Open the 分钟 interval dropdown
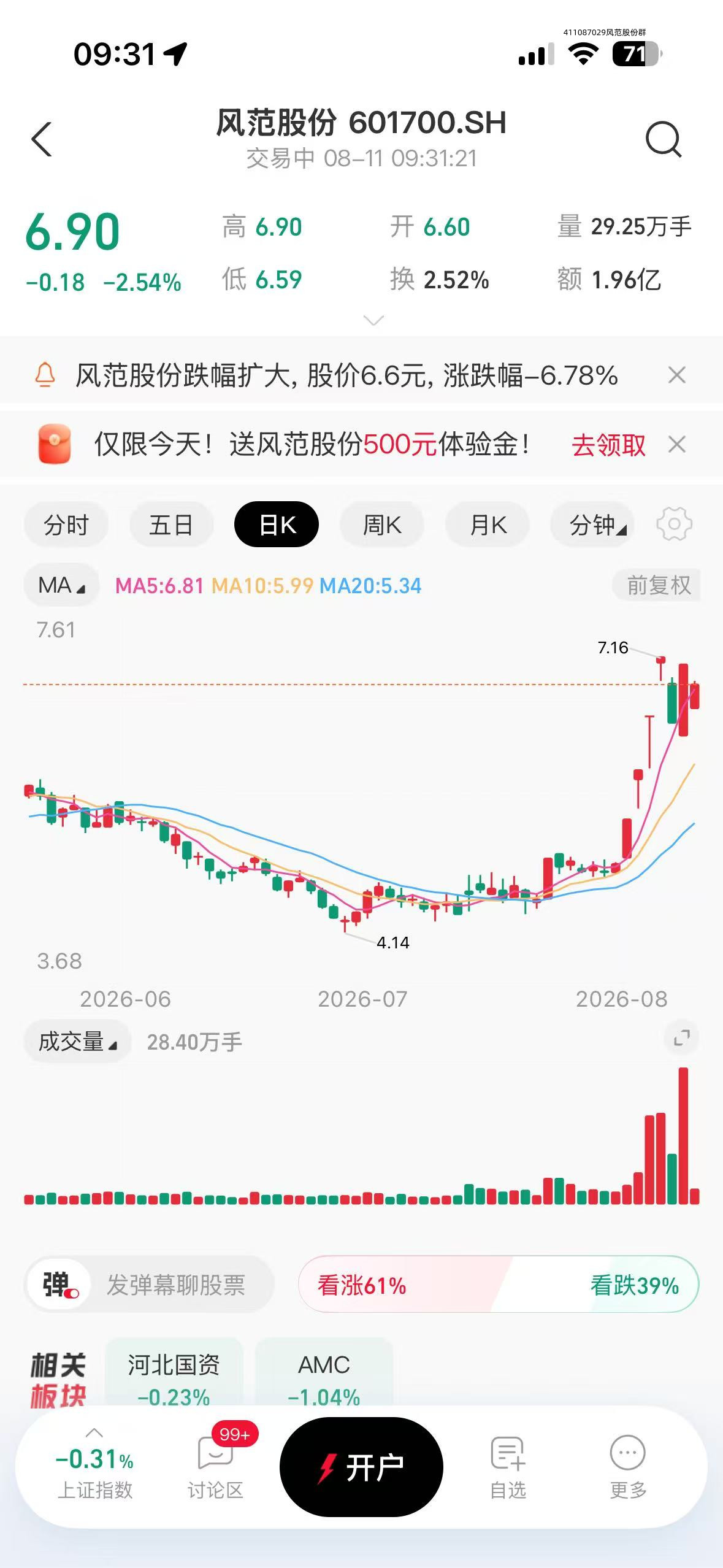Image resolution: width=723 pixels, height=1568 pixels. [592, 525]
